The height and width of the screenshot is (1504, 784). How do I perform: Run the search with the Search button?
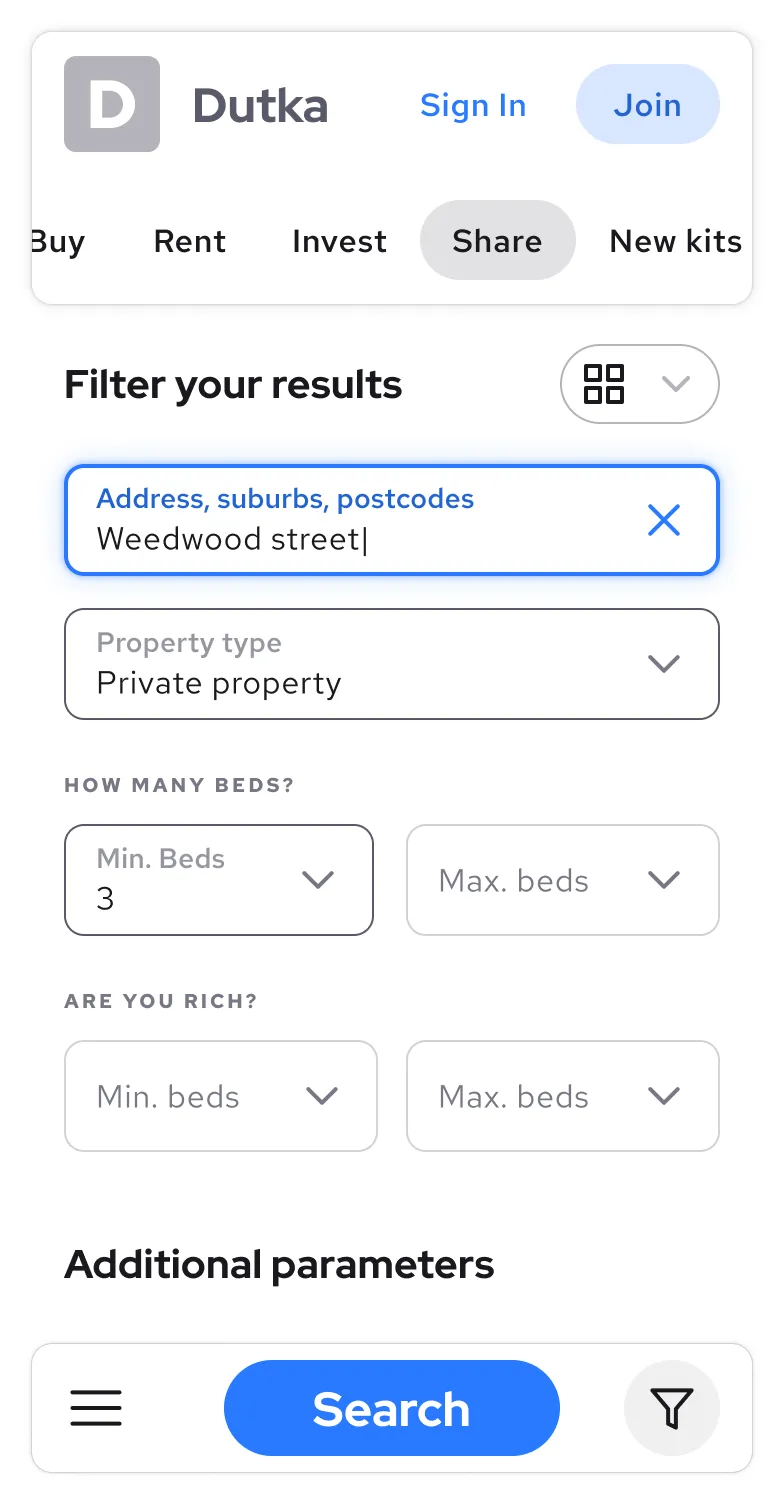tap(391, 1408)
